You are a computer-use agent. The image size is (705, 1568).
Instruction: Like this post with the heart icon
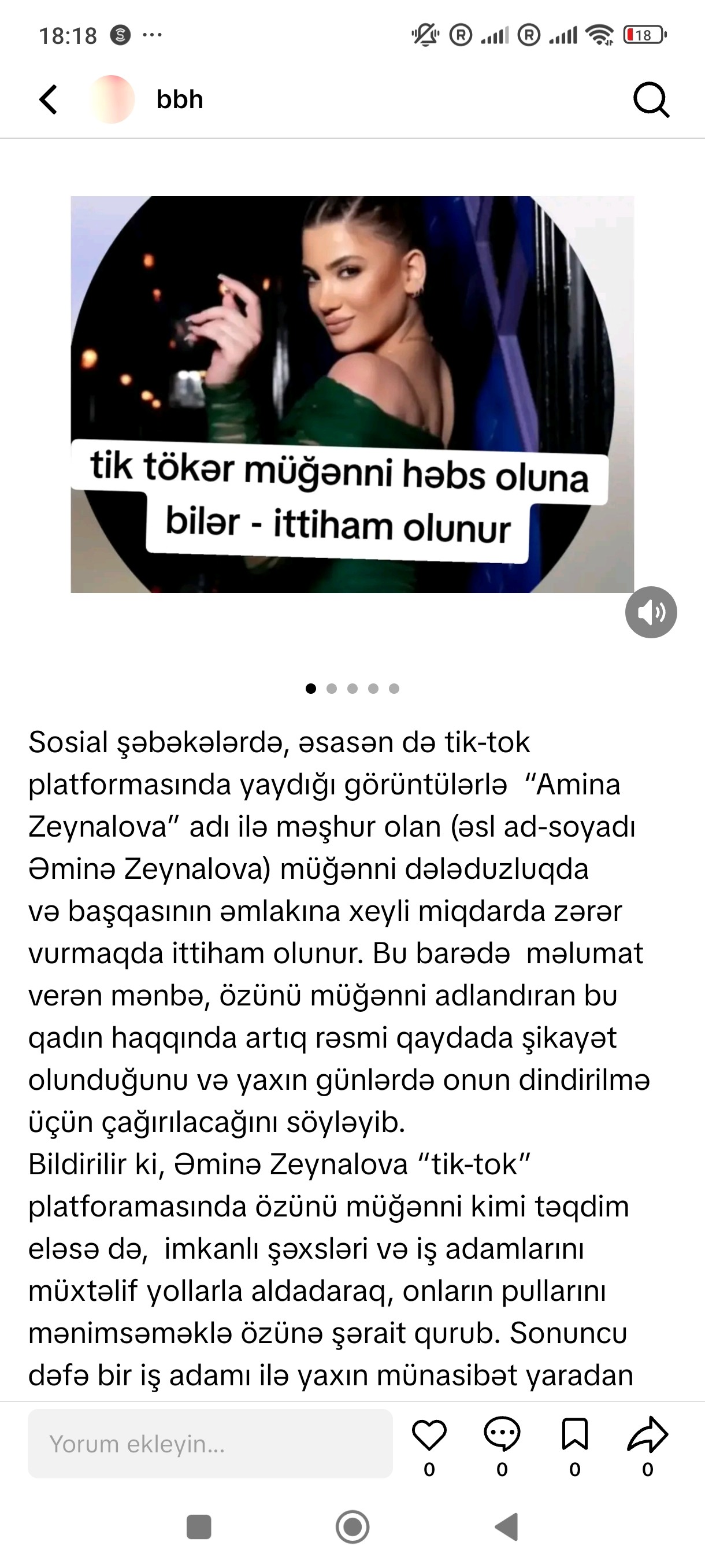point(429,1434)
